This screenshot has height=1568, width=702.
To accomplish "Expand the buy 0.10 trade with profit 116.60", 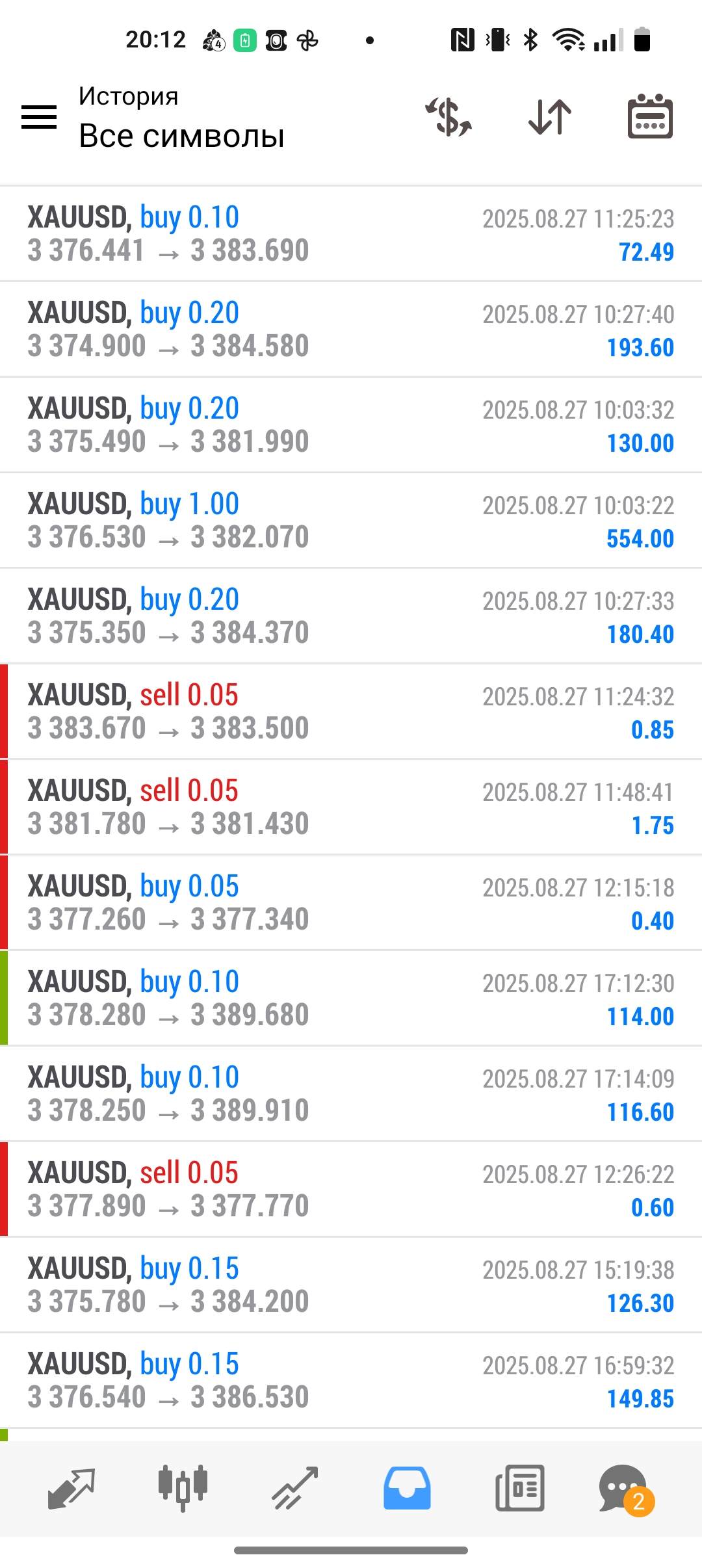I will point(351,1094).
